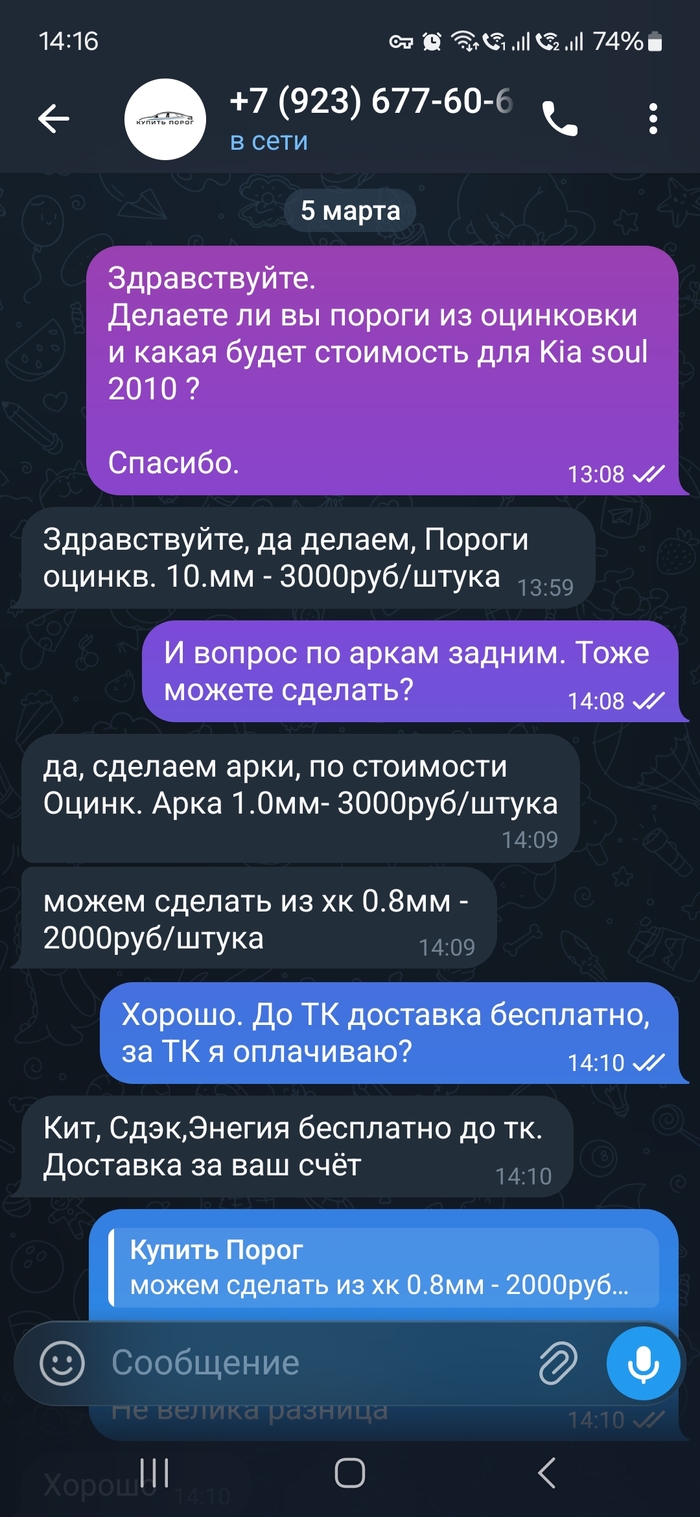
Task: Tap the system back button
Action: [x=546, y=1471]
